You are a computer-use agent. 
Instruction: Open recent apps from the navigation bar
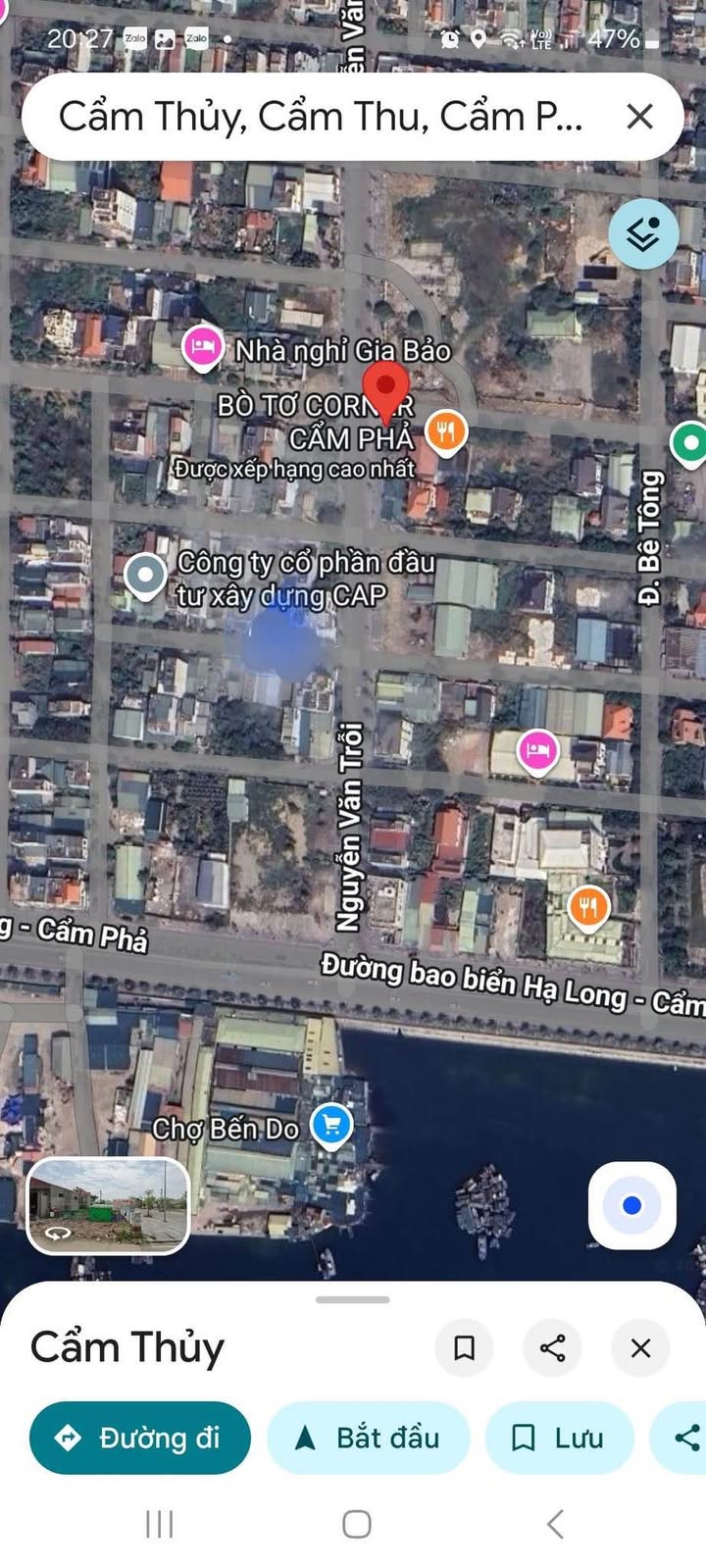(x=159, y=1524)
